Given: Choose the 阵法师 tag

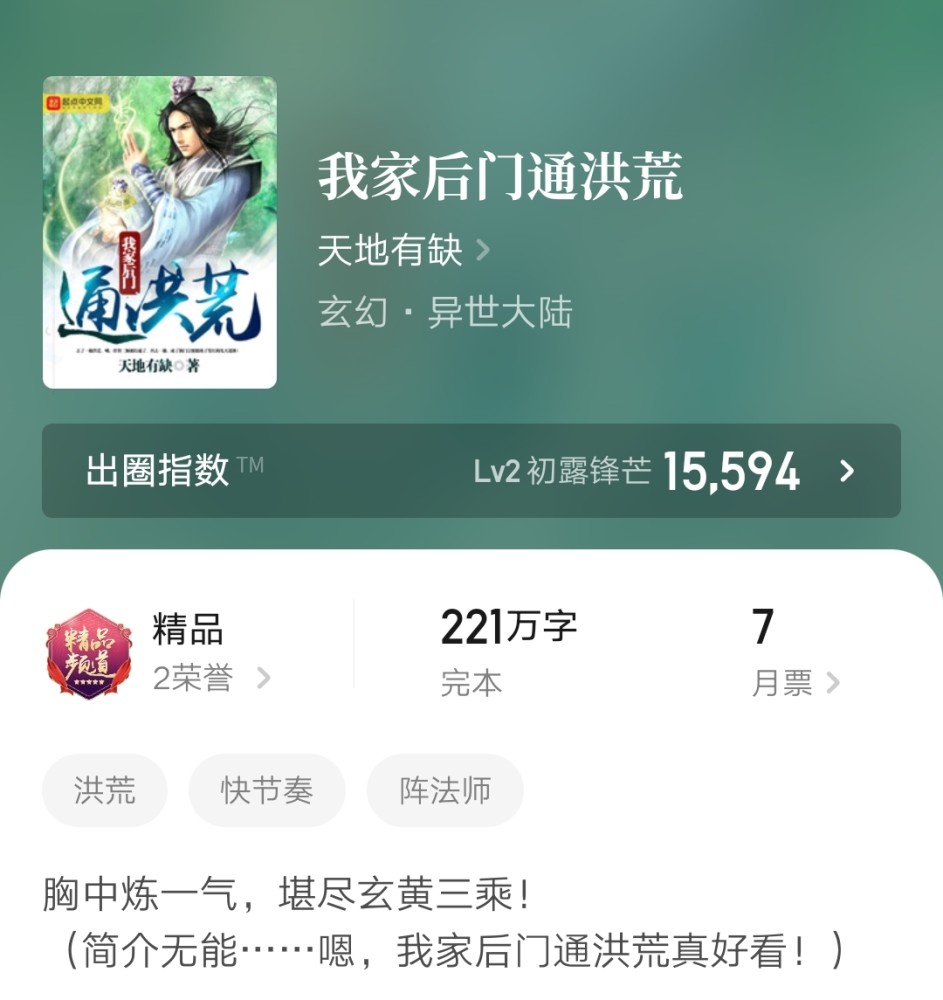Looking at the screenshot, I should point(444,789).
